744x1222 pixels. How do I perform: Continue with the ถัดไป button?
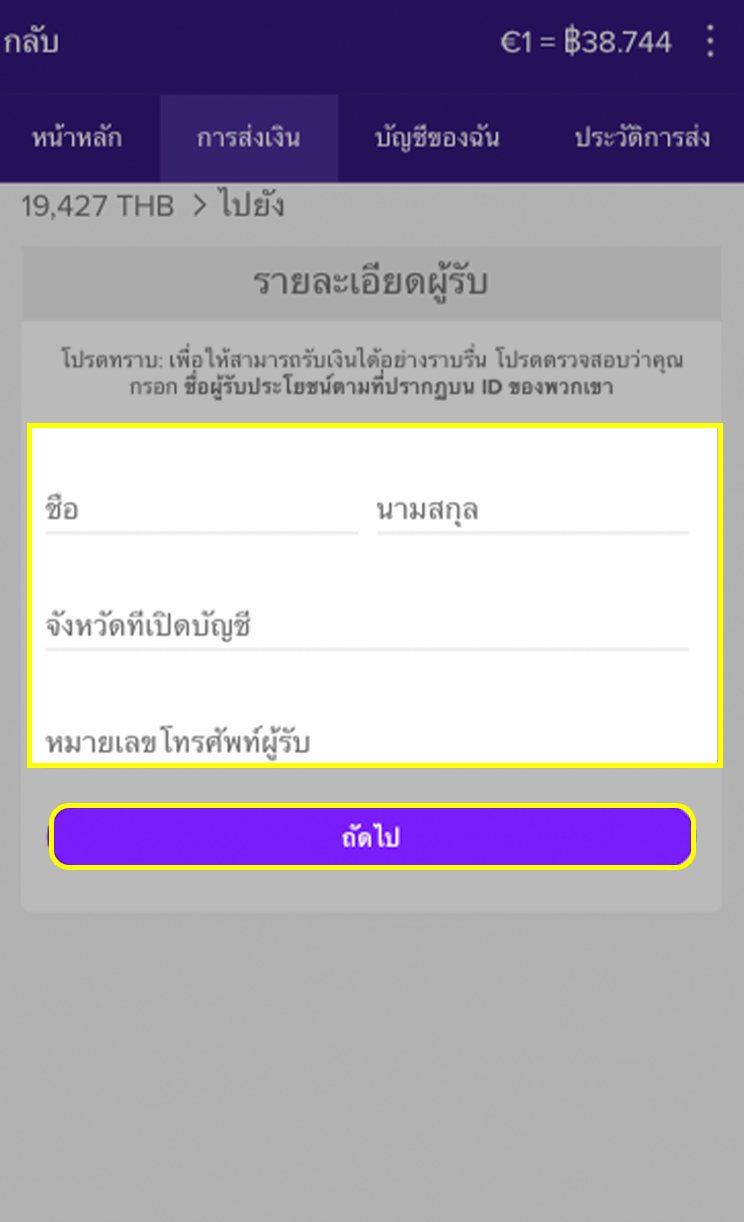coord(371,837)
